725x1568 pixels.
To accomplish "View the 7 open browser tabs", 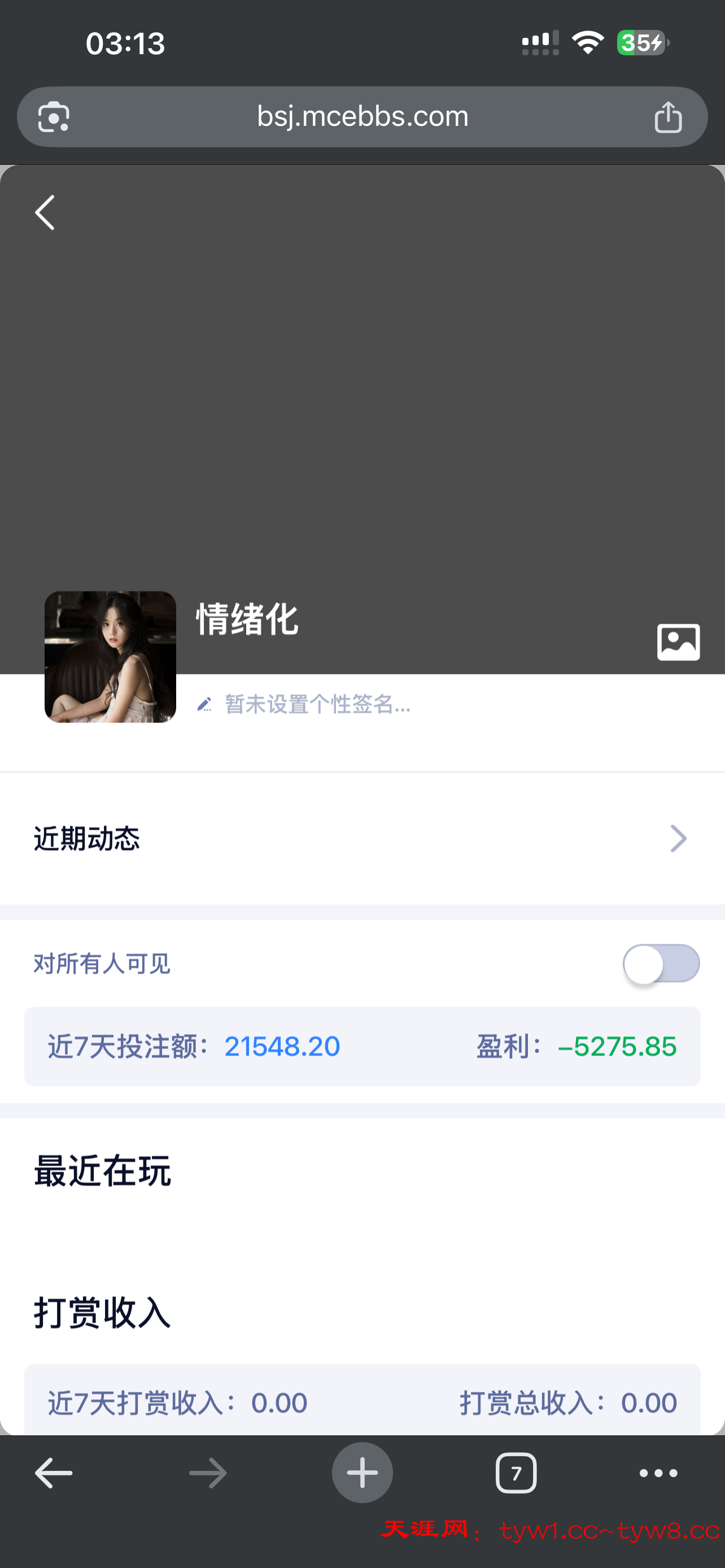I will pos(516,1473).
